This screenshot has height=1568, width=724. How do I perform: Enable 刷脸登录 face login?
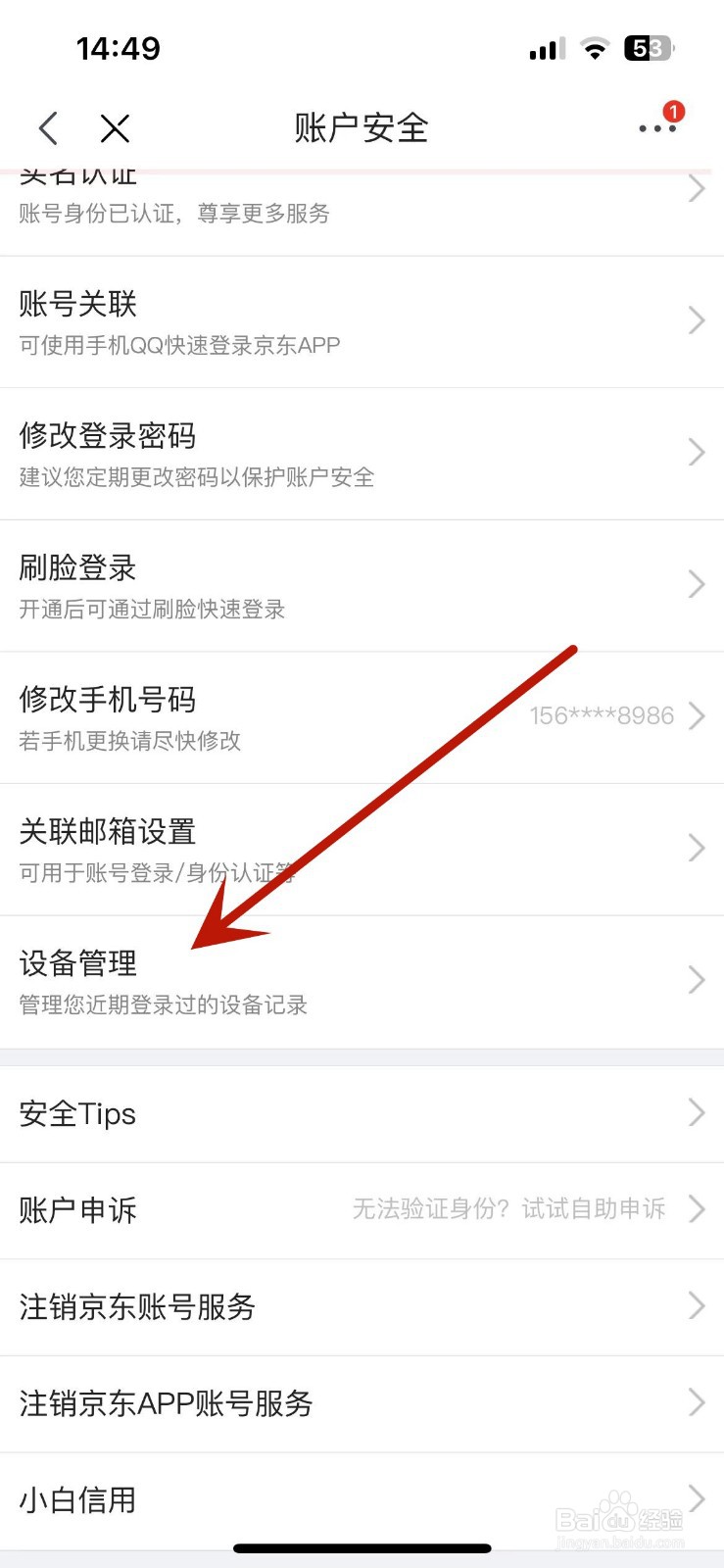point(362,585)
